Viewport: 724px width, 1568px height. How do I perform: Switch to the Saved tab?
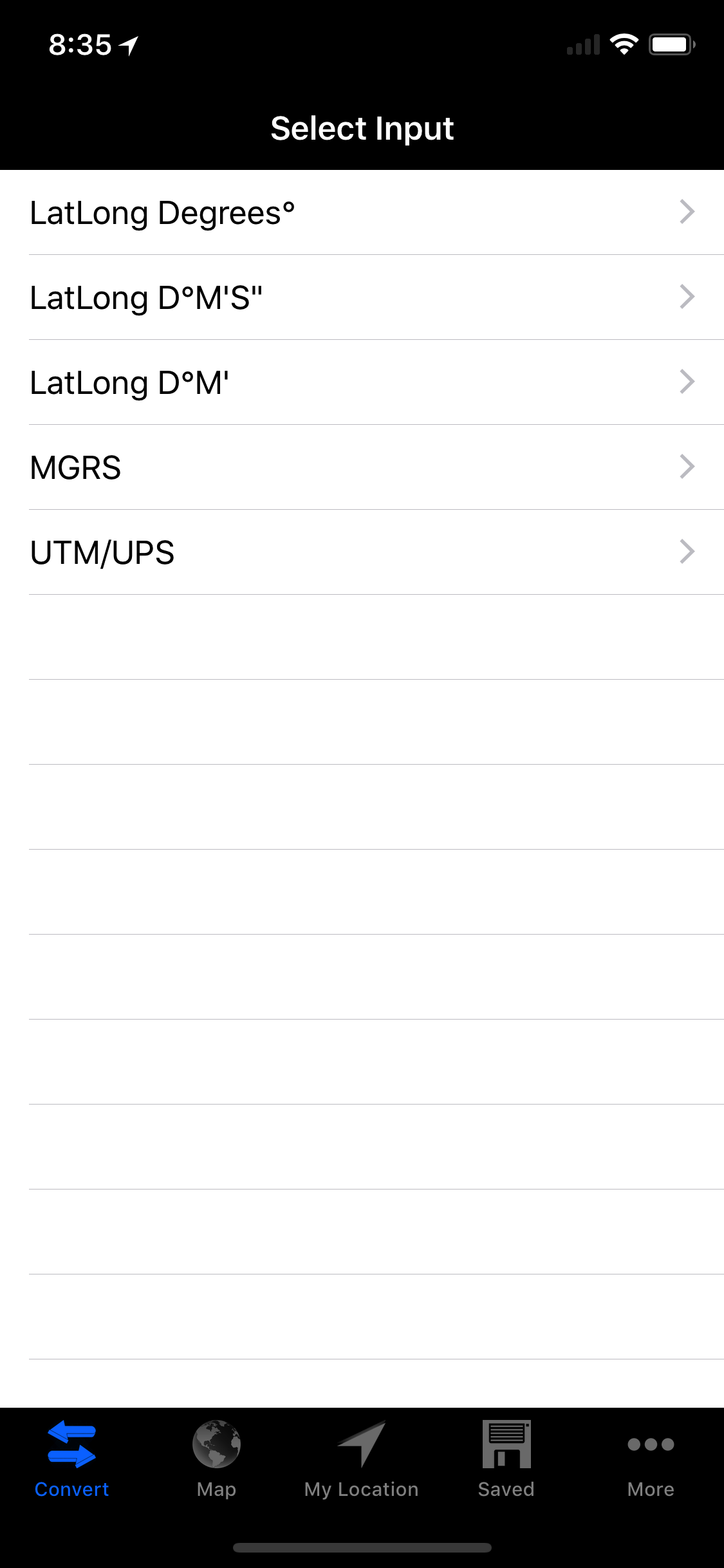[x=508, y=1468]
